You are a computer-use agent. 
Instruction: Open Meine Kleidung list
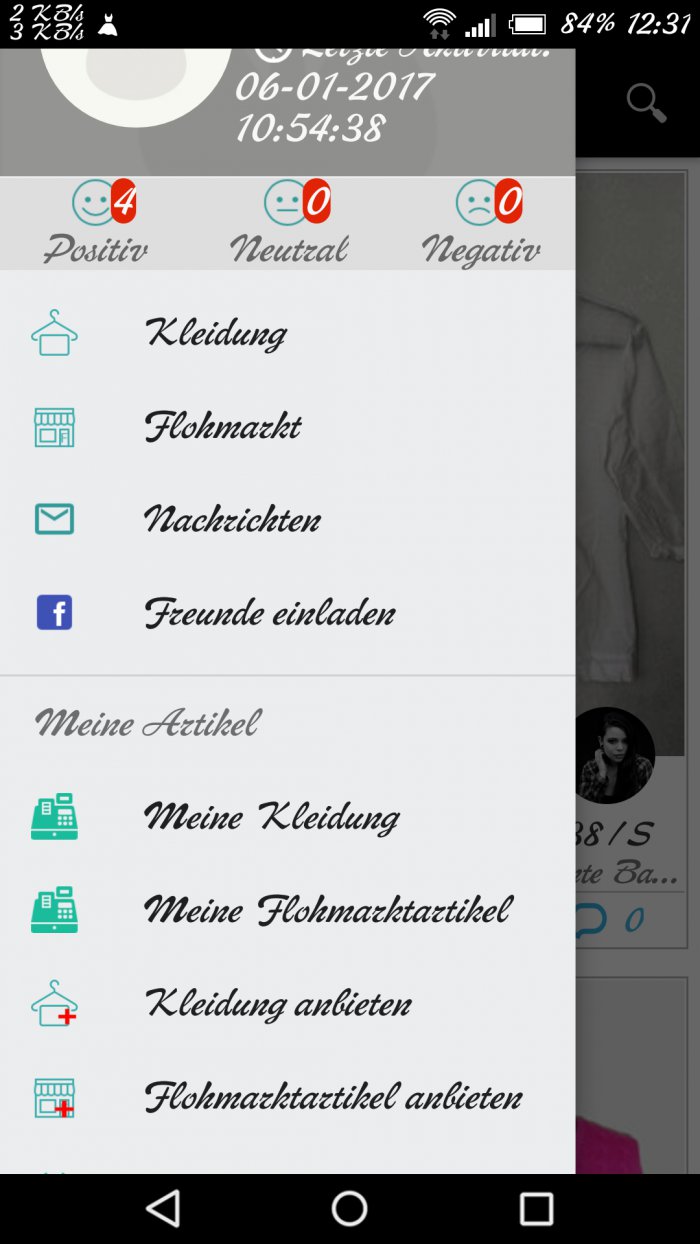pyautogui.click(x=271, y=817)
